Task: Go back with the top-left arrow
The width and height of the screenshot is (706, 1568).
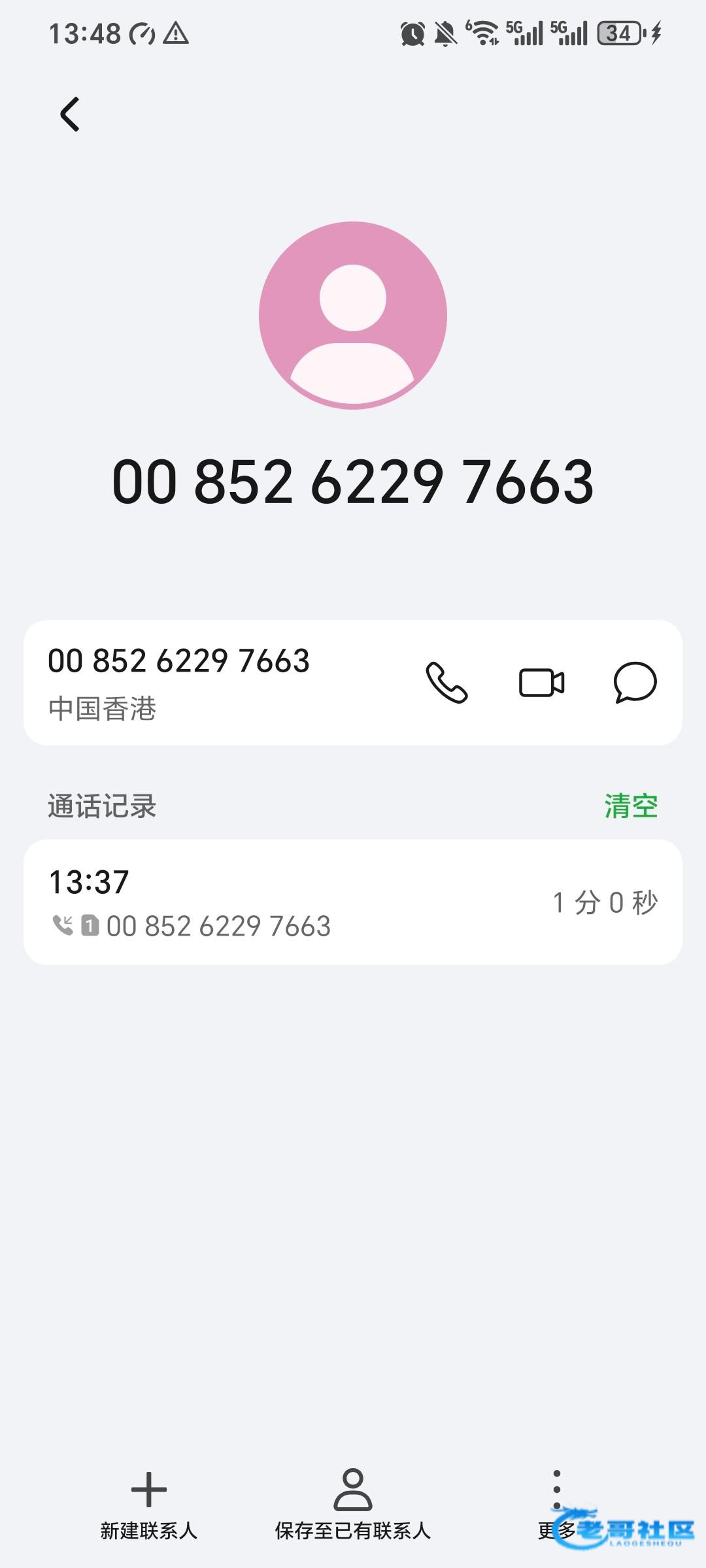Action: 70,114
